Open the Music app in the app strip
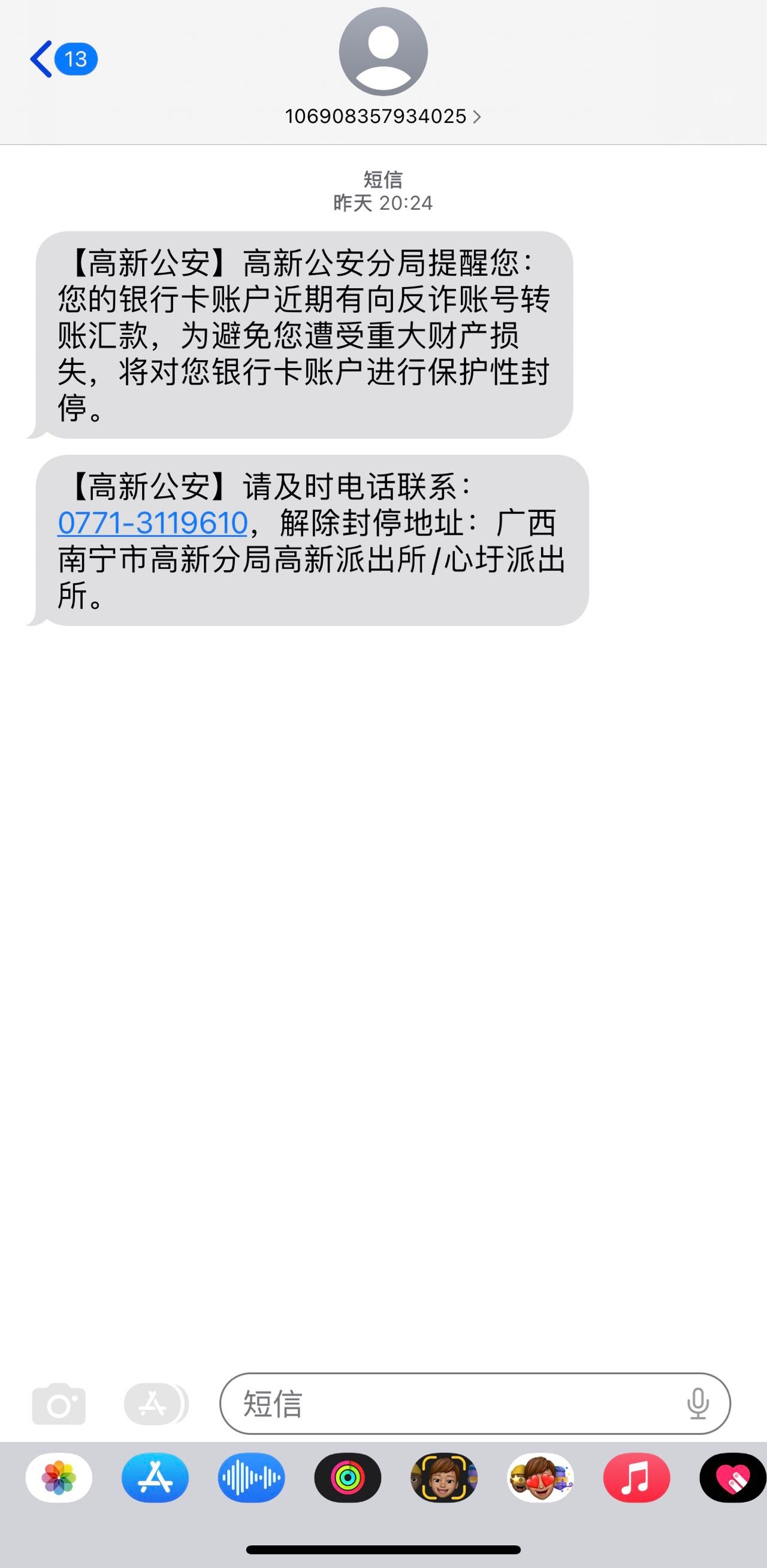 click(x=636, y=1478)
